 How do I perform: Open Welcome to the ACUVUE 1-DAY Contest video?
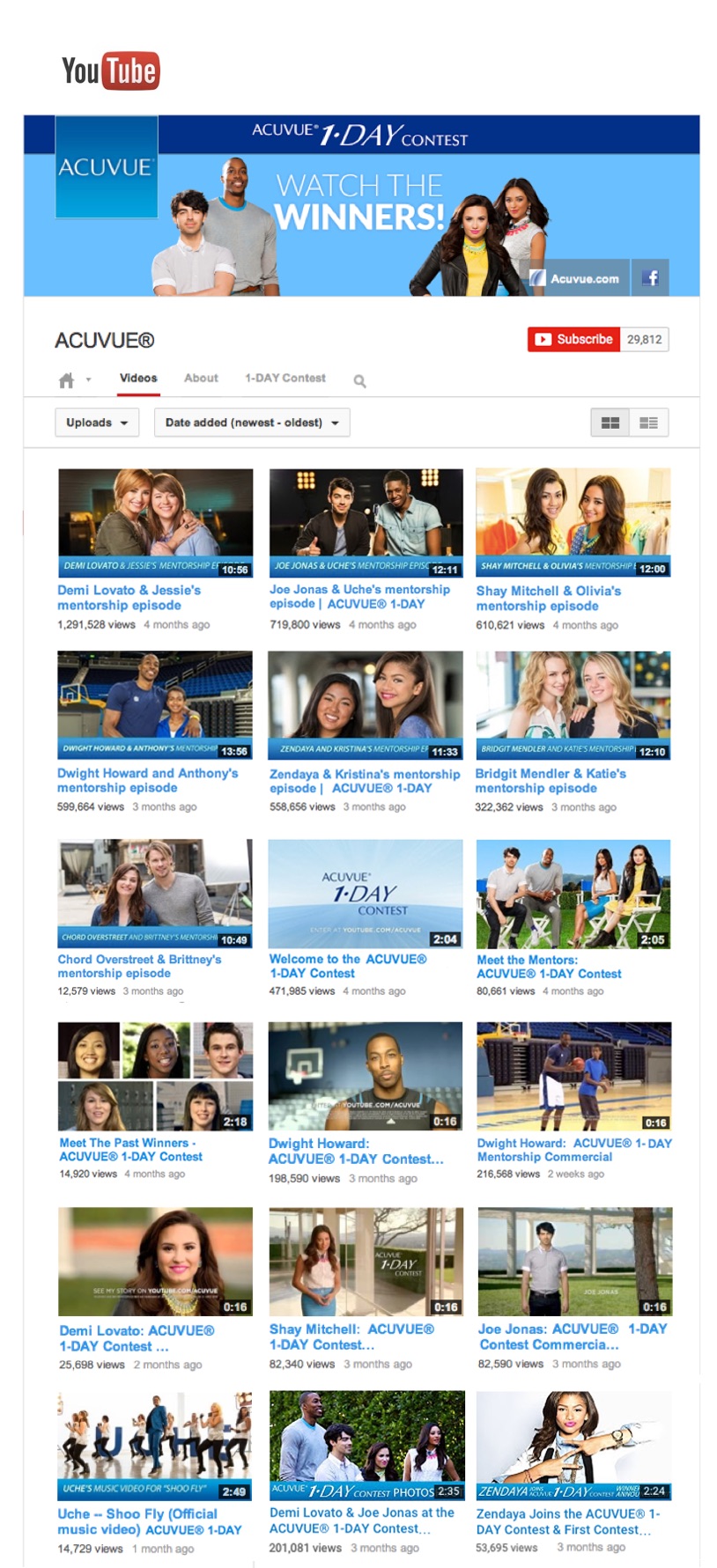pos(366,893)
